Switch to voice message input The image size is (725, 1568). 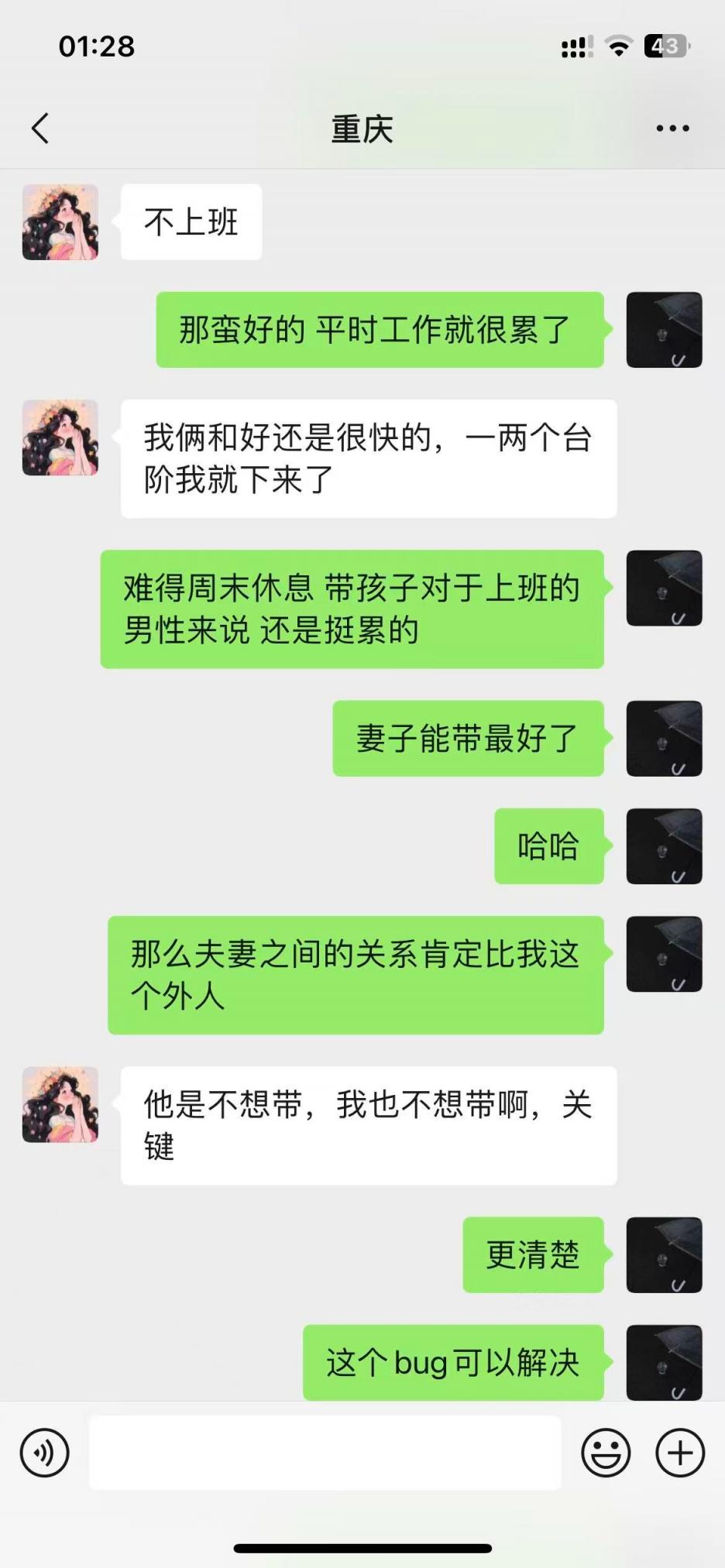tap(45, 1453)
